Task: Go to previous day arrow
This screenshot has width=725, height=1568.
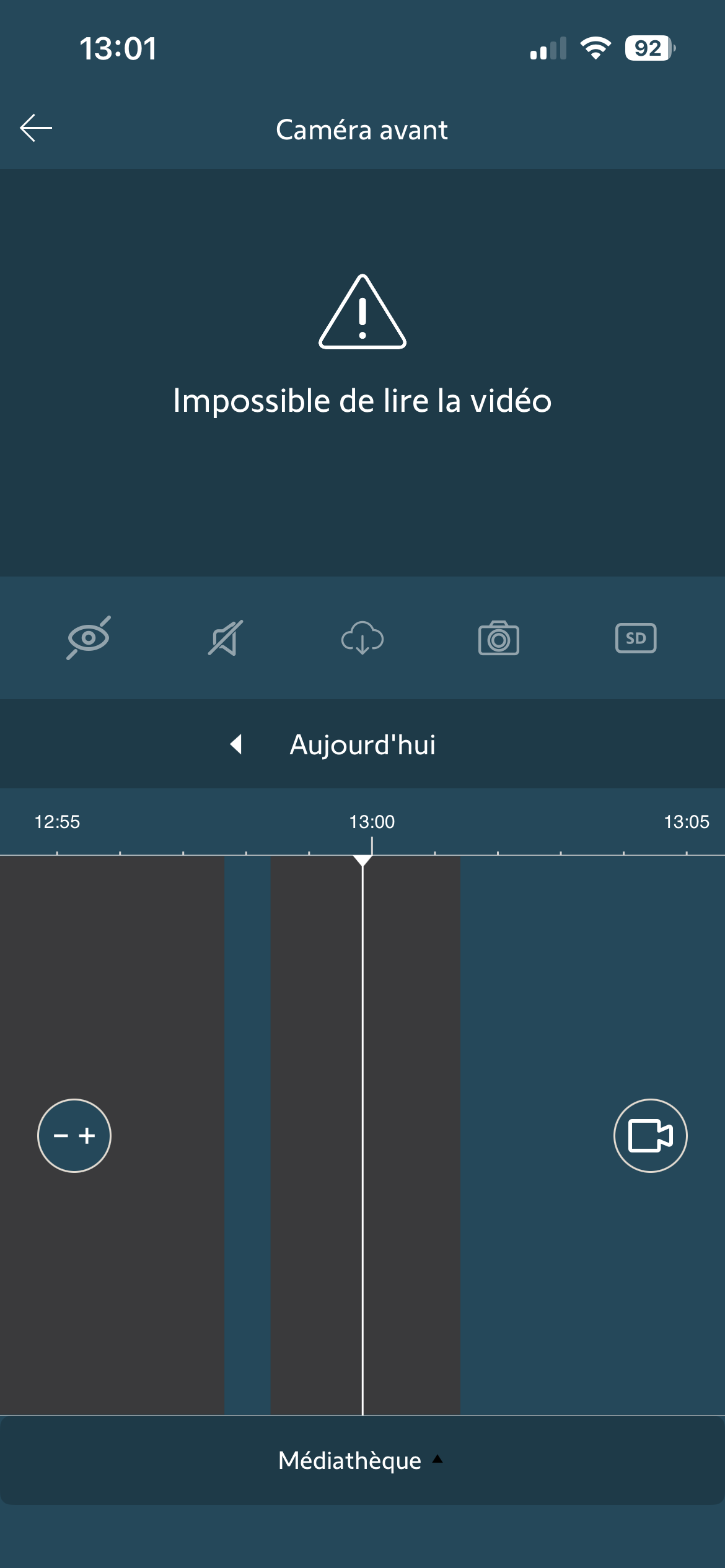Action: pos(236,744)
